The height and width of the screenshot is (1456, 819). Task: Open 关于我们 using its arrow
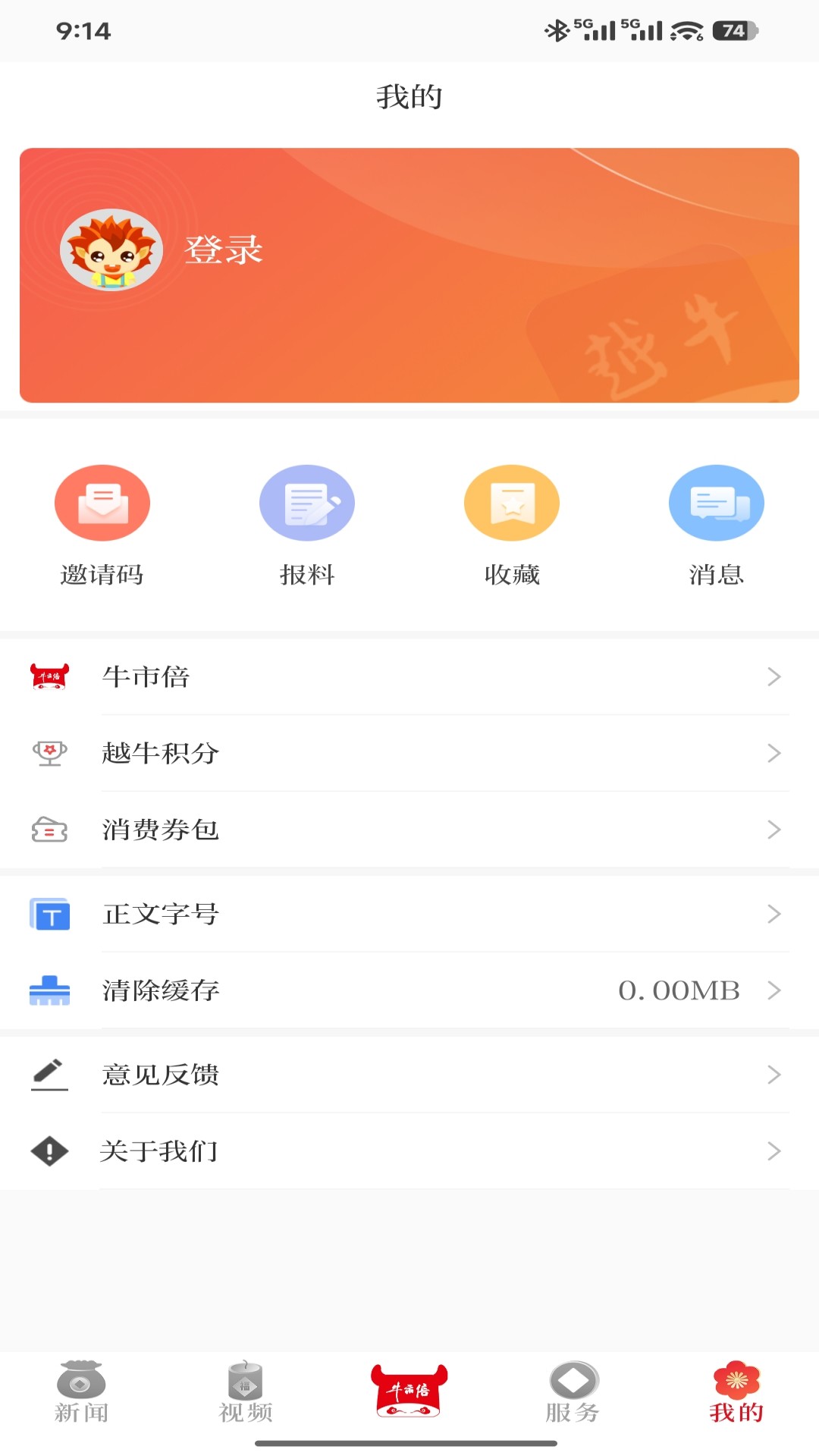[x=774, y=1150]
